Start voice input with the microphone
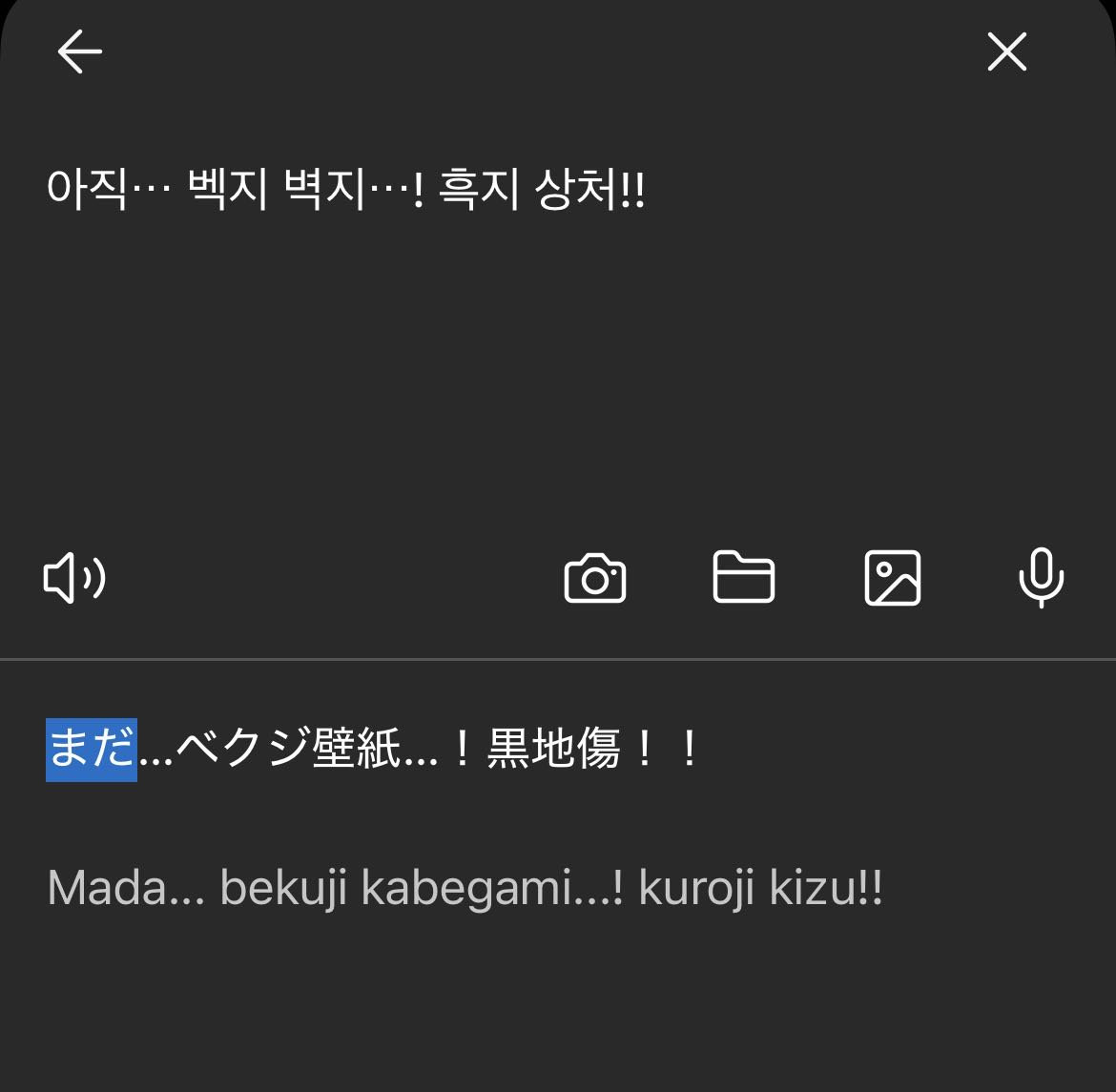 1041,578
